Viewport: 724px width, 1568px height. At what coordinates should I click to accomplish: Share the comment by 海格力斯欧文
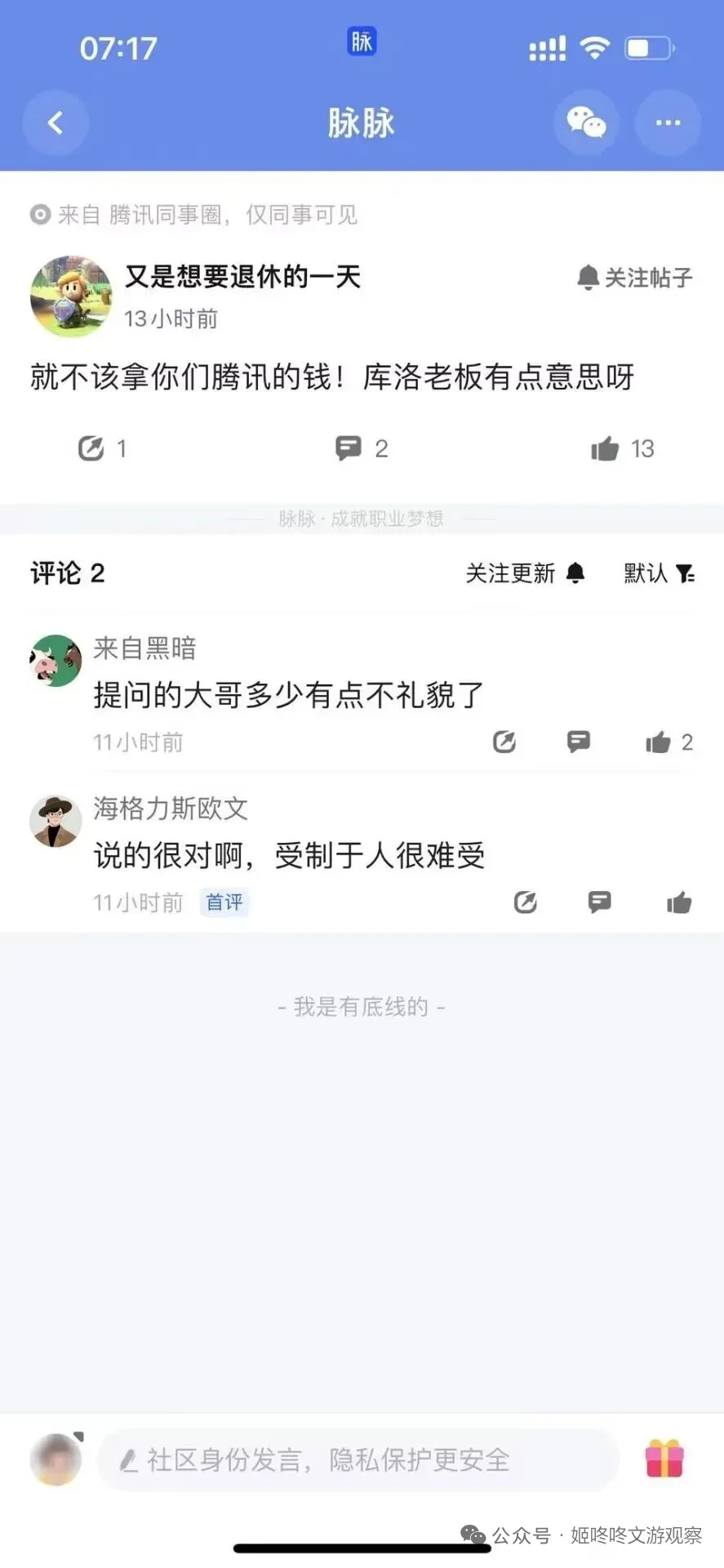click(x=526, y=902)
